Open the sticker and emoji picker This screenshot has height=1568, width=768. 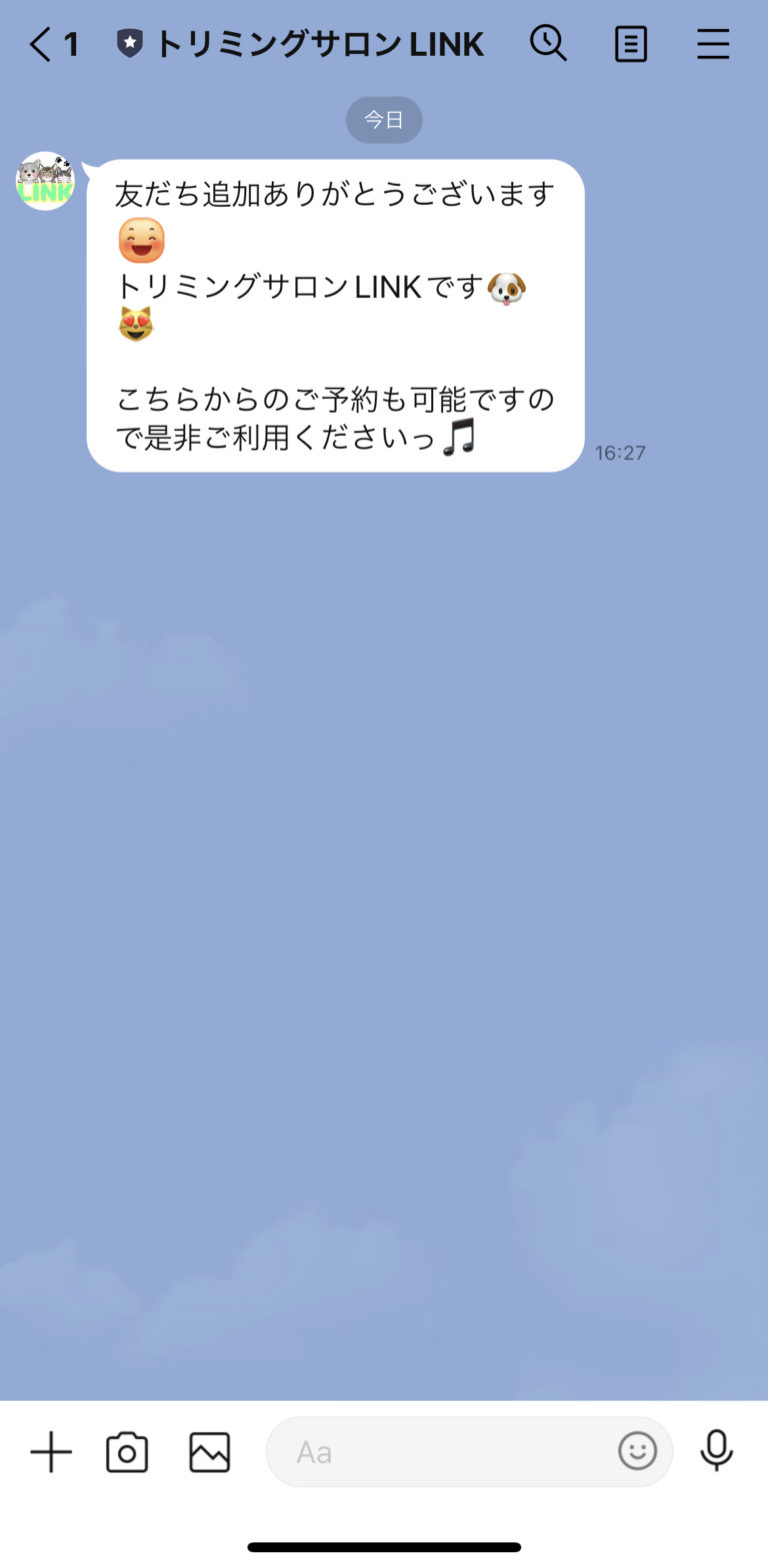(637, 1451)
